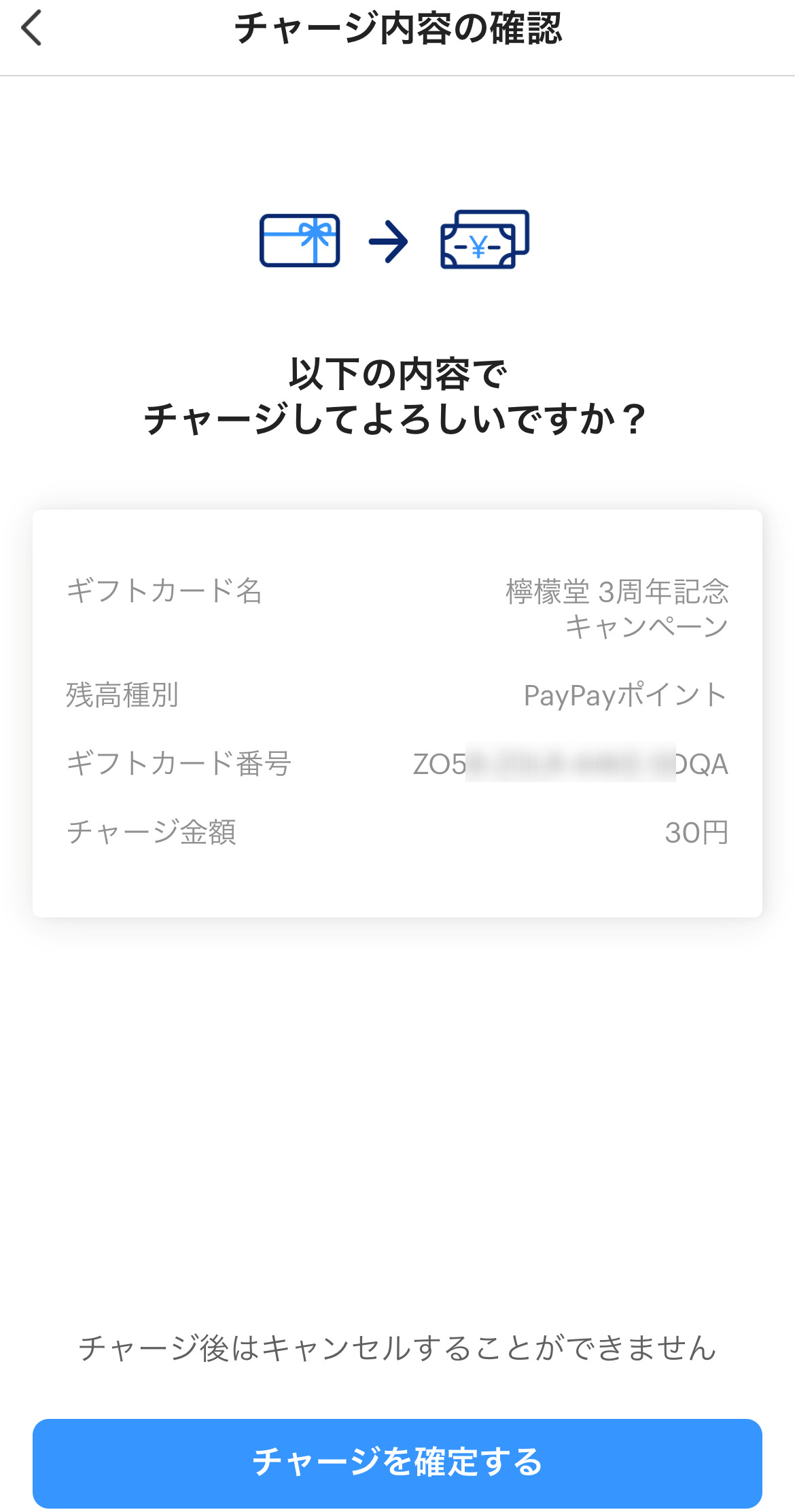Viewport: 795px width, 1512px height.
Task: Confirm charge with チャージを確定する button
Action: pyautogui.click(x=397, y=1462)
